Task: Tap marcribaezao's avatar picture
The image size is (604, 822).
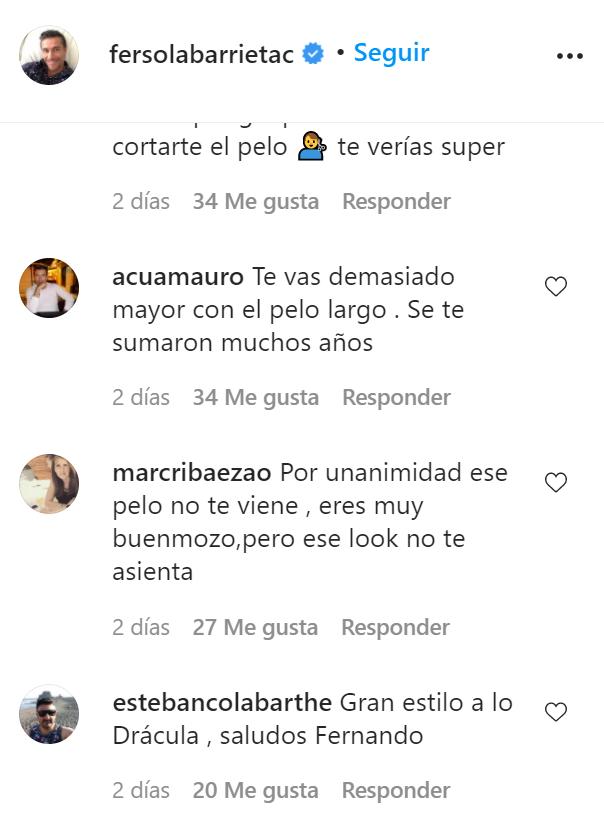Action: point(49,484)
